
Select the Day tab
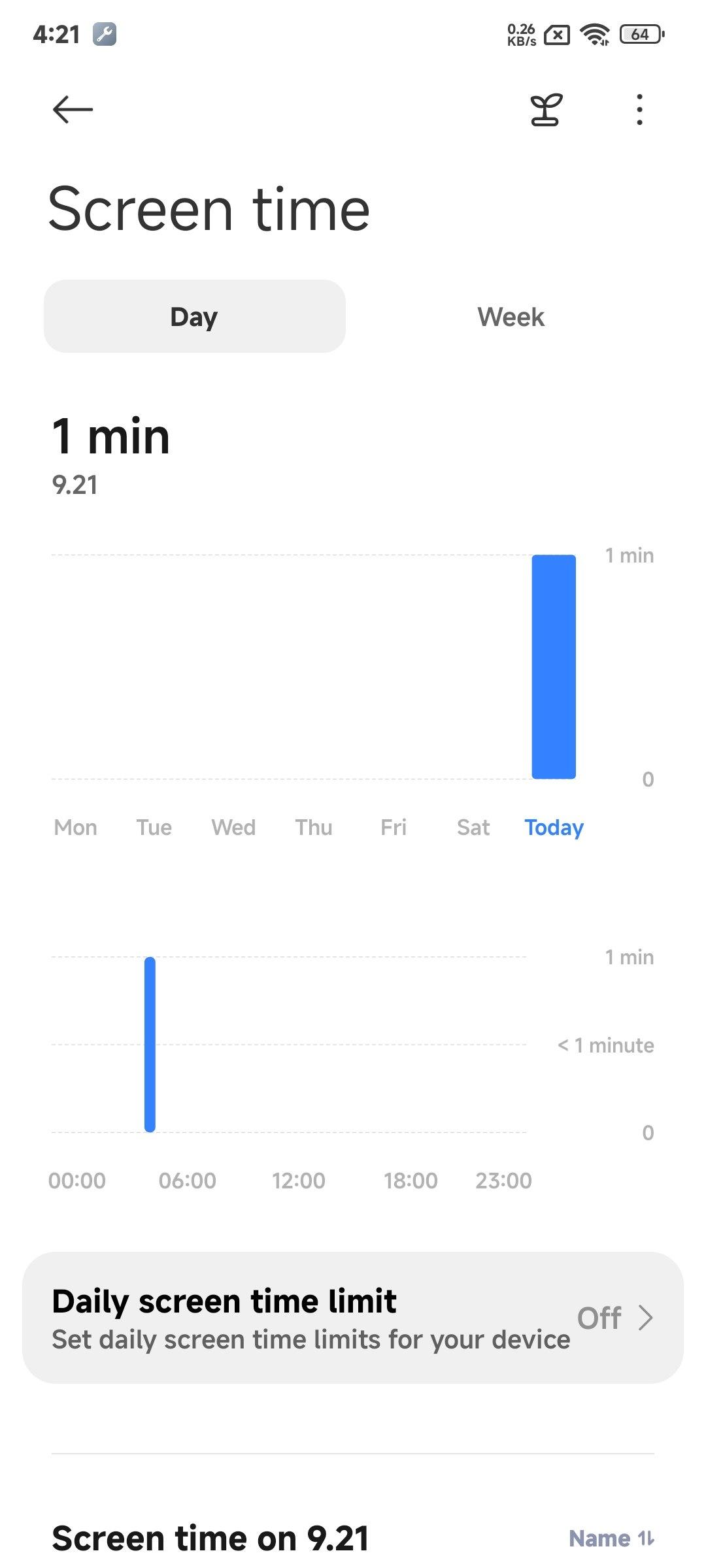194,317
